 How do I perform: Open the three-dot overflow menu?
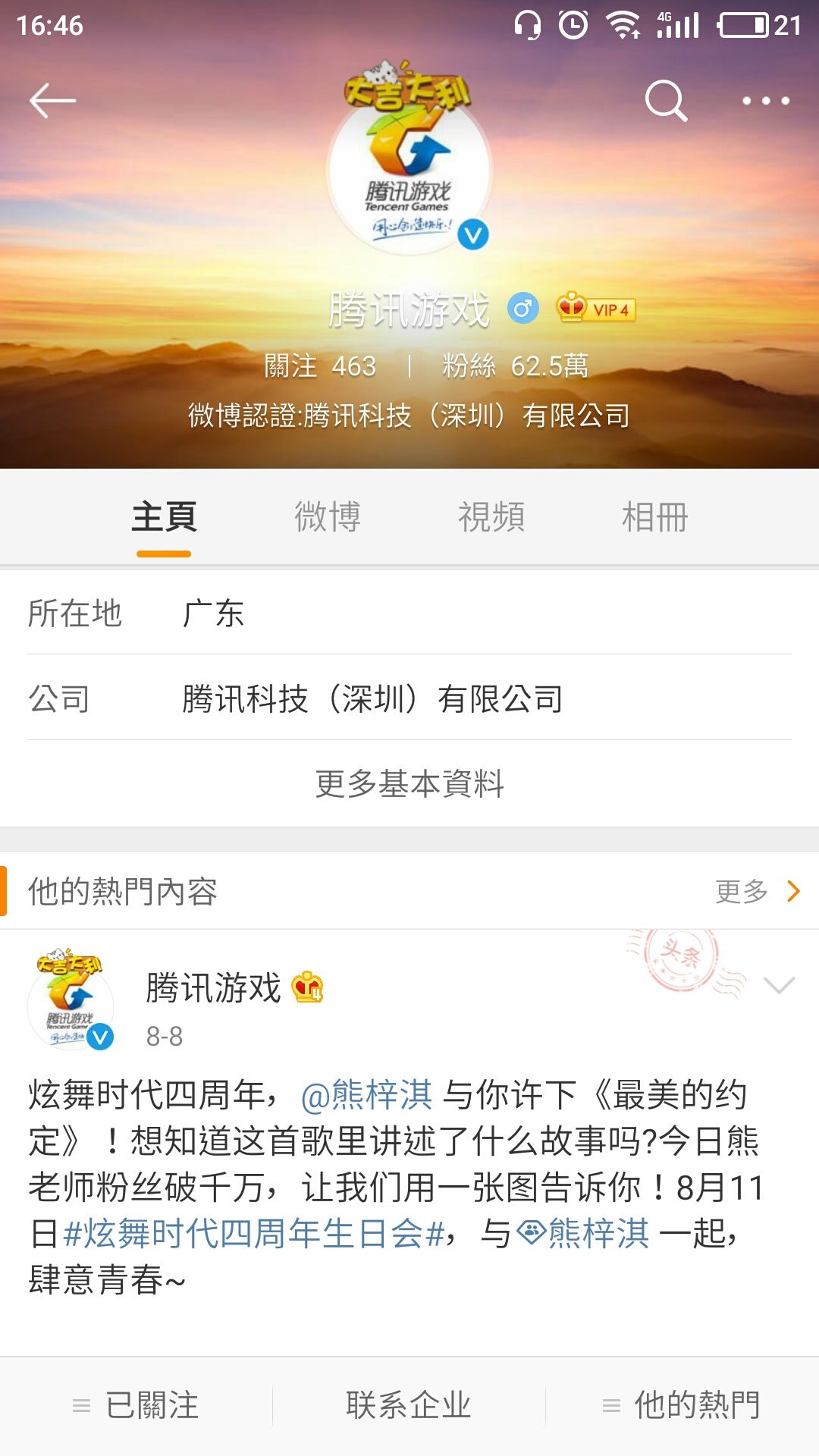coord(766,101)
